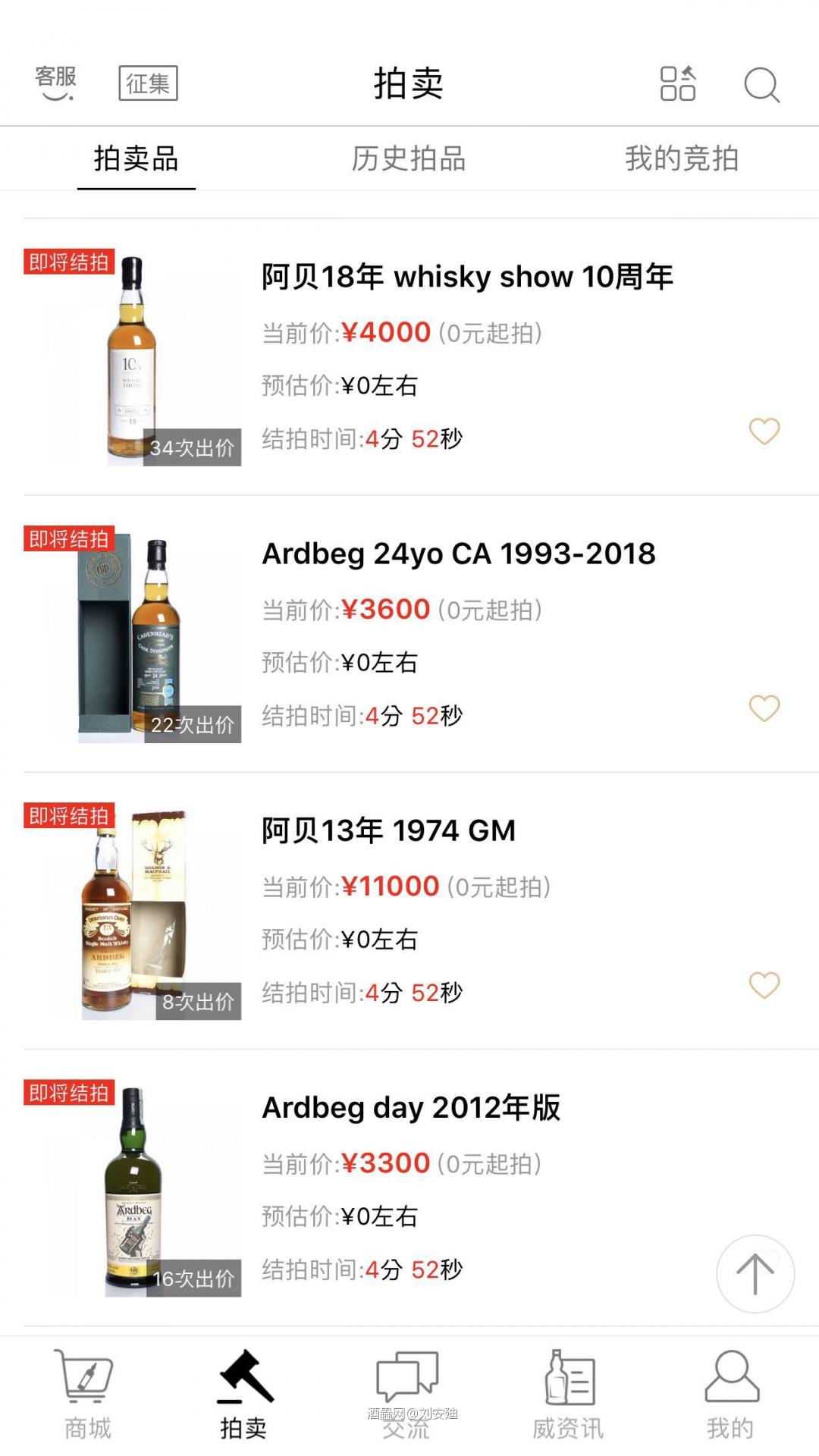Switch to the 历史拍品 tab
This screenshot has width=819, height=1456.
[x=409, y=158]
